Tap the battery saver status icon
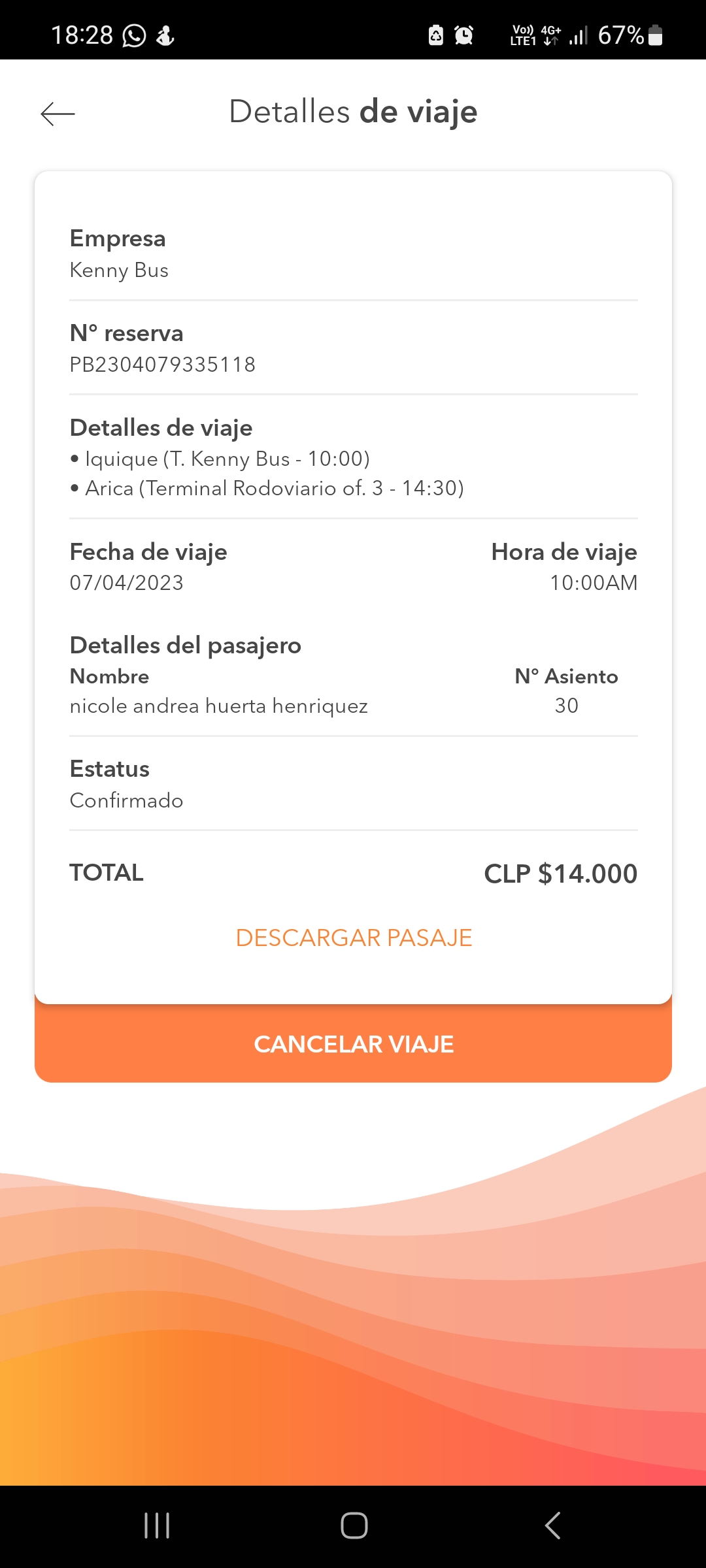 point(435,36)
